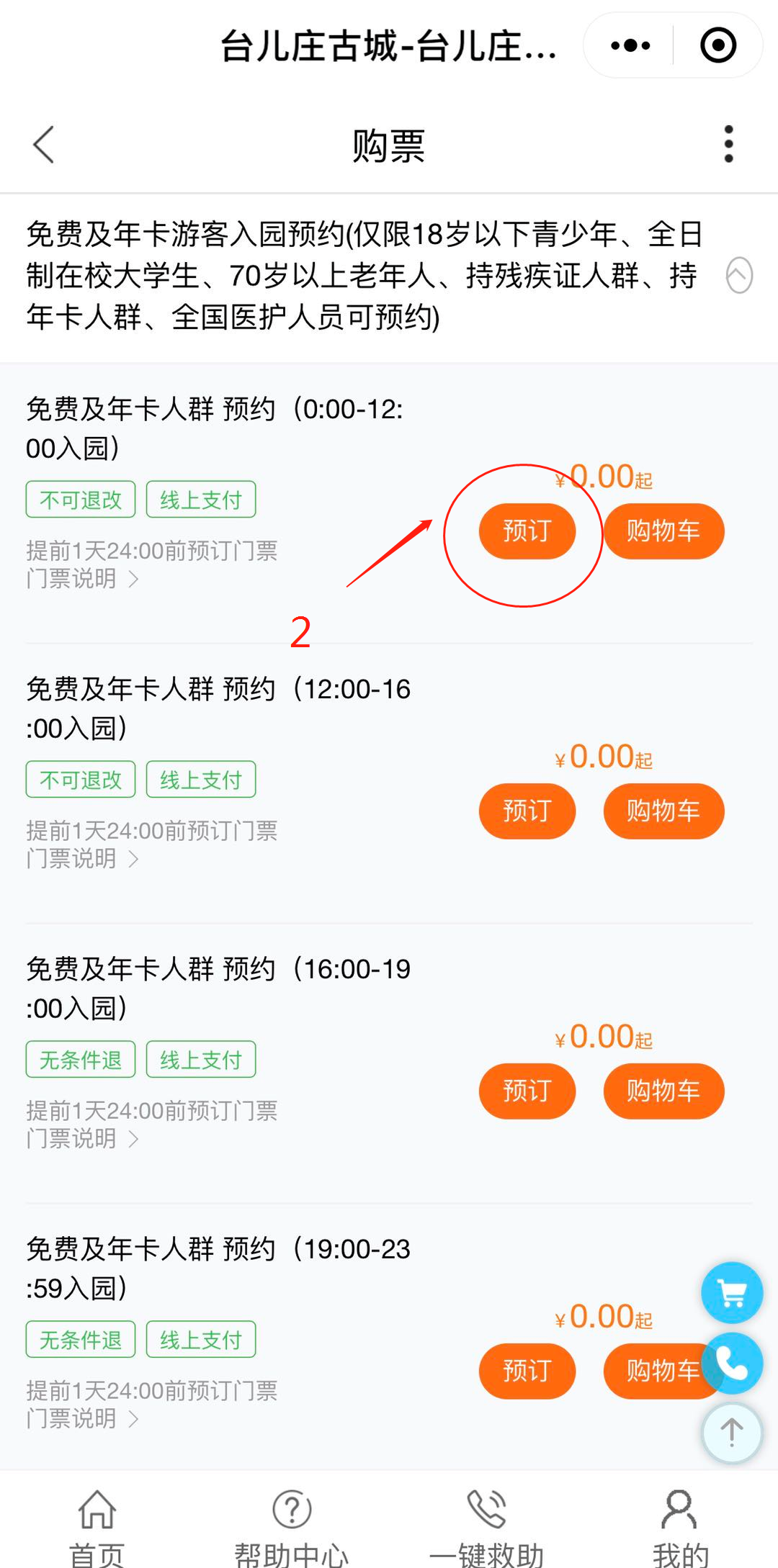Add the 12:00-16:00 ticket to 购物车
Image resolution: width=778 pixels, height=1568 pixels.
(663, 811)
